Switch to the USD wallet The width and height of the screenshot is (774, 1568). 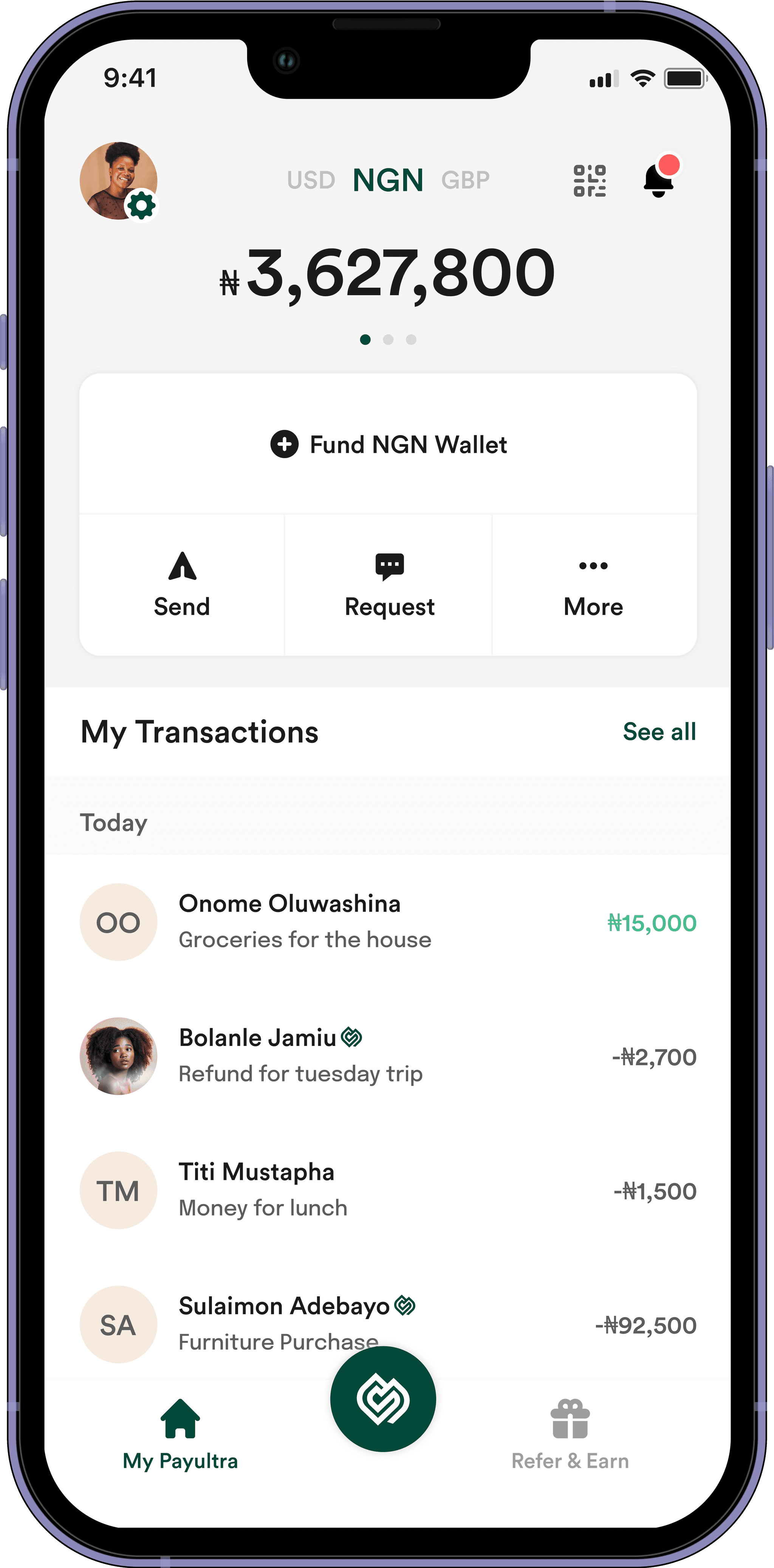click(x=311, y=180)
